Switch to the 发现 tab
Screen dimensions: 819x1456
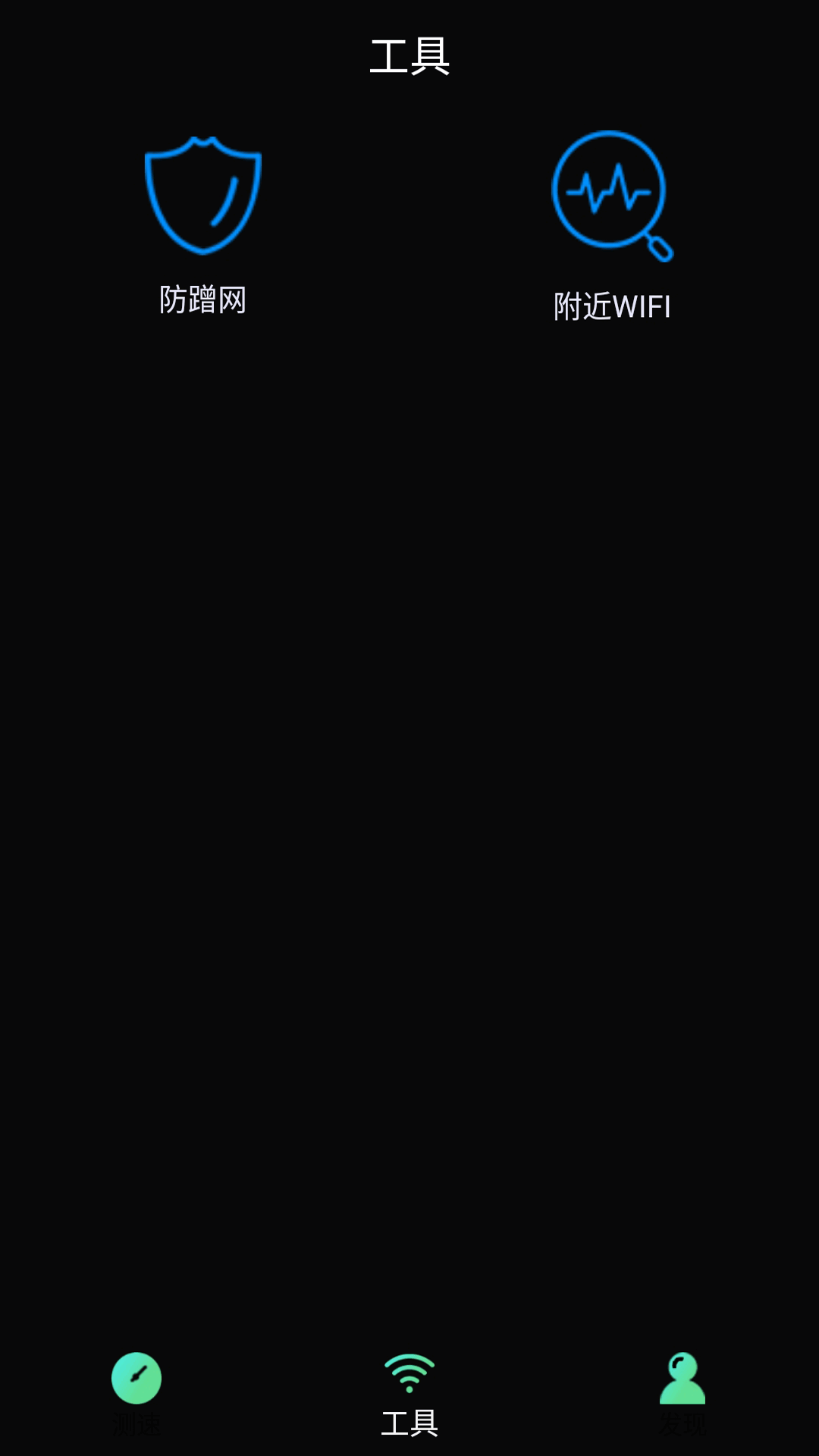[x=682, y=1392]
